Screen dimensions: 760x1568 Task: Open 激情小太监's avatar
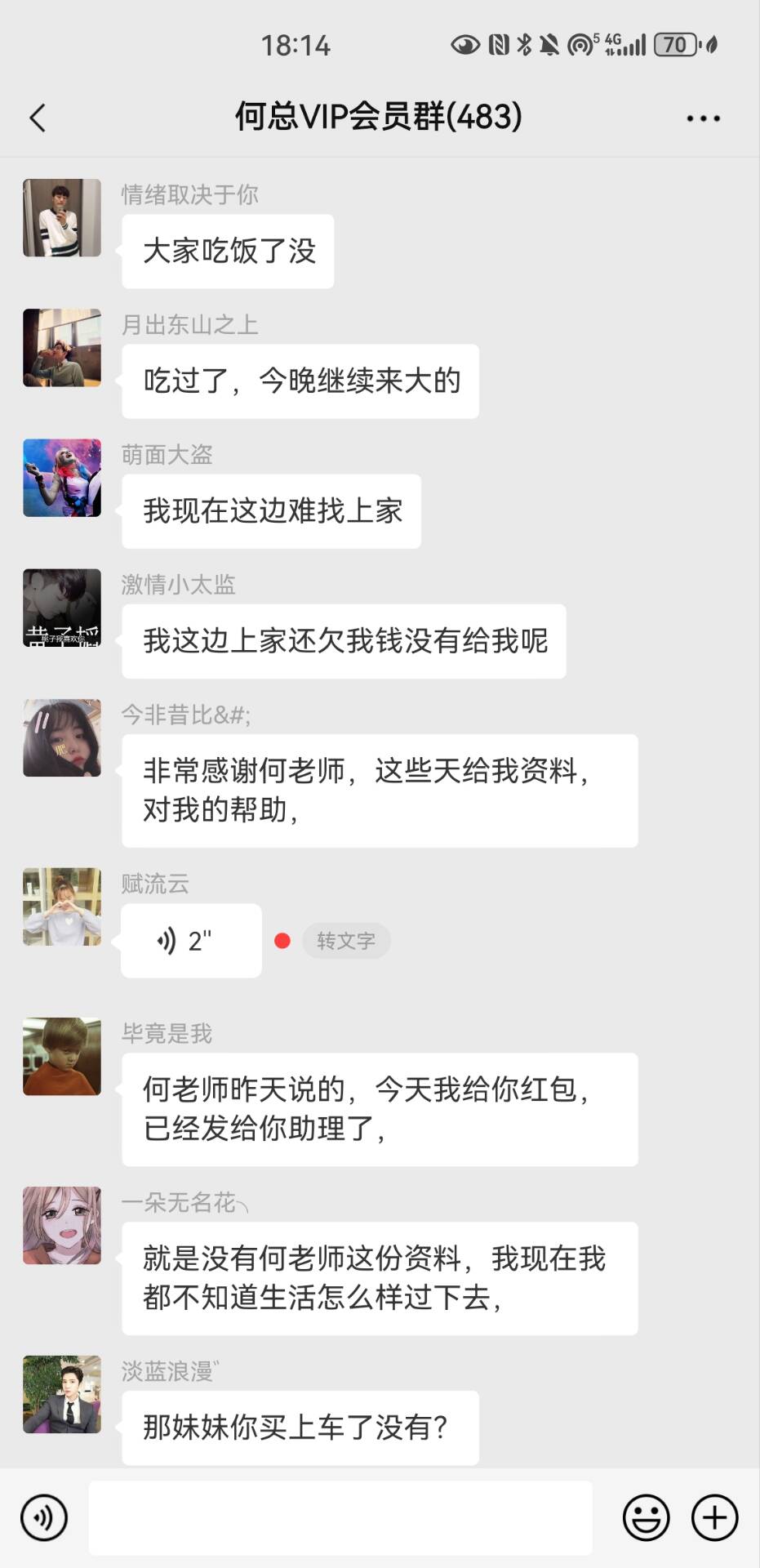[x=62, y=608]
